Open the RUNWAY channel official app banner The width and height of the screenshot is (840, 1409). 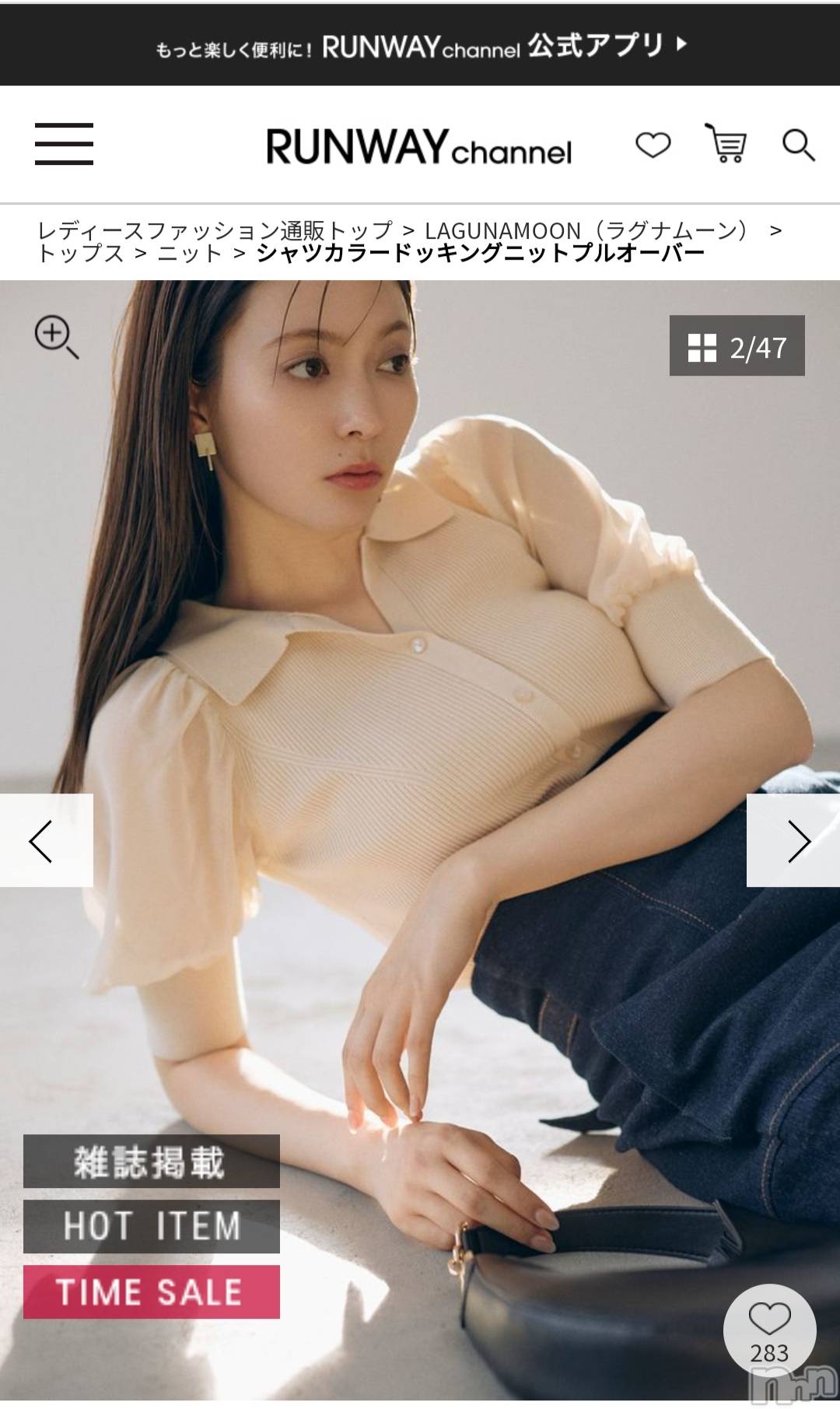(x=420, y=46)
